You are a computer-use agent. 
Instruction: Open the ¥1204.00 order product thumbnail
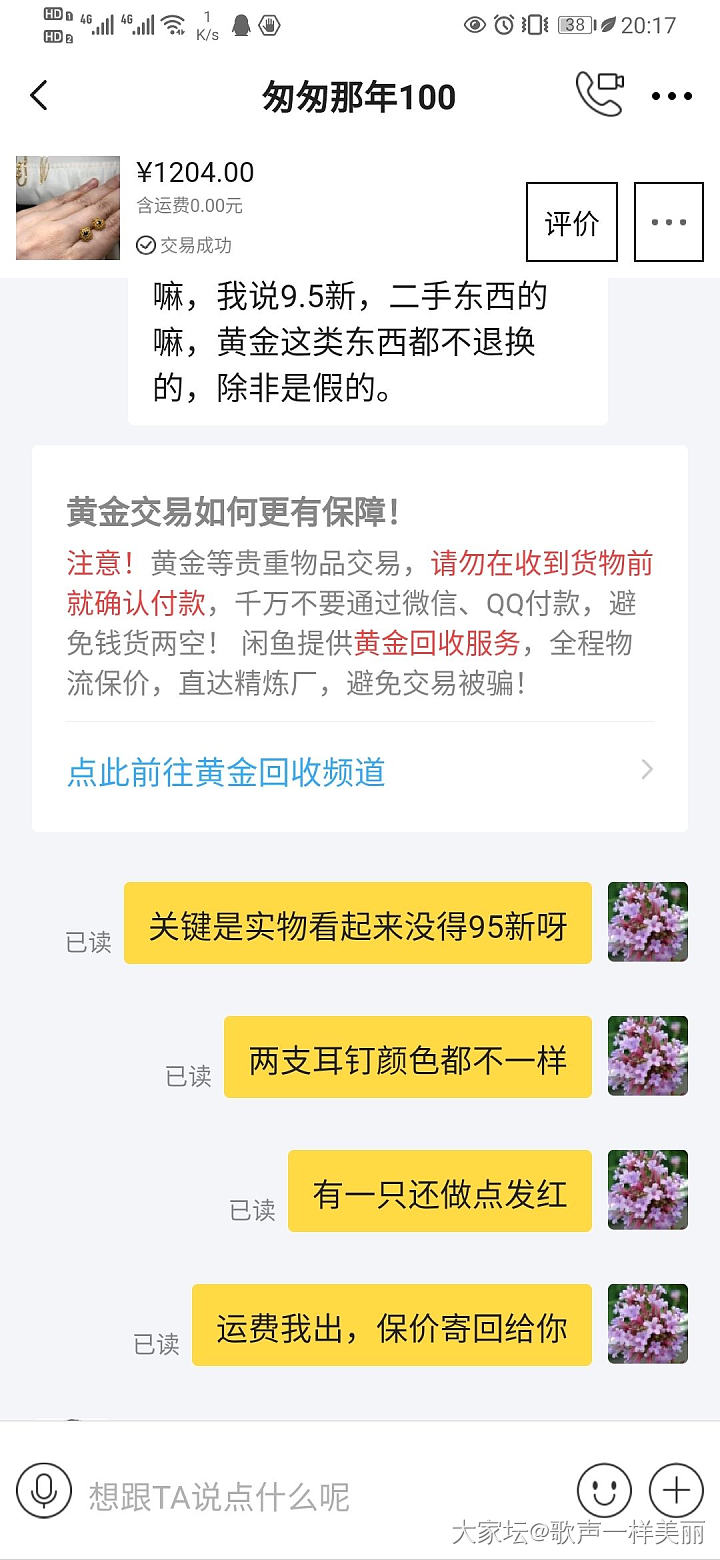(x=68, y=208)
